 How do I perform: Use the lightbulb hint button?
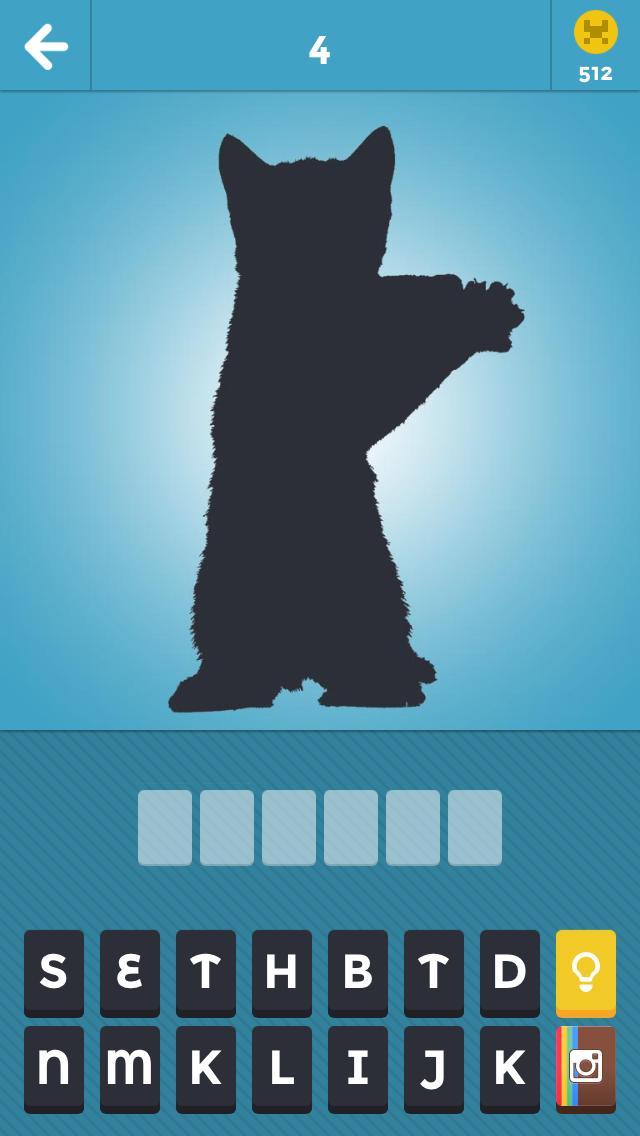tap(585, 971)
